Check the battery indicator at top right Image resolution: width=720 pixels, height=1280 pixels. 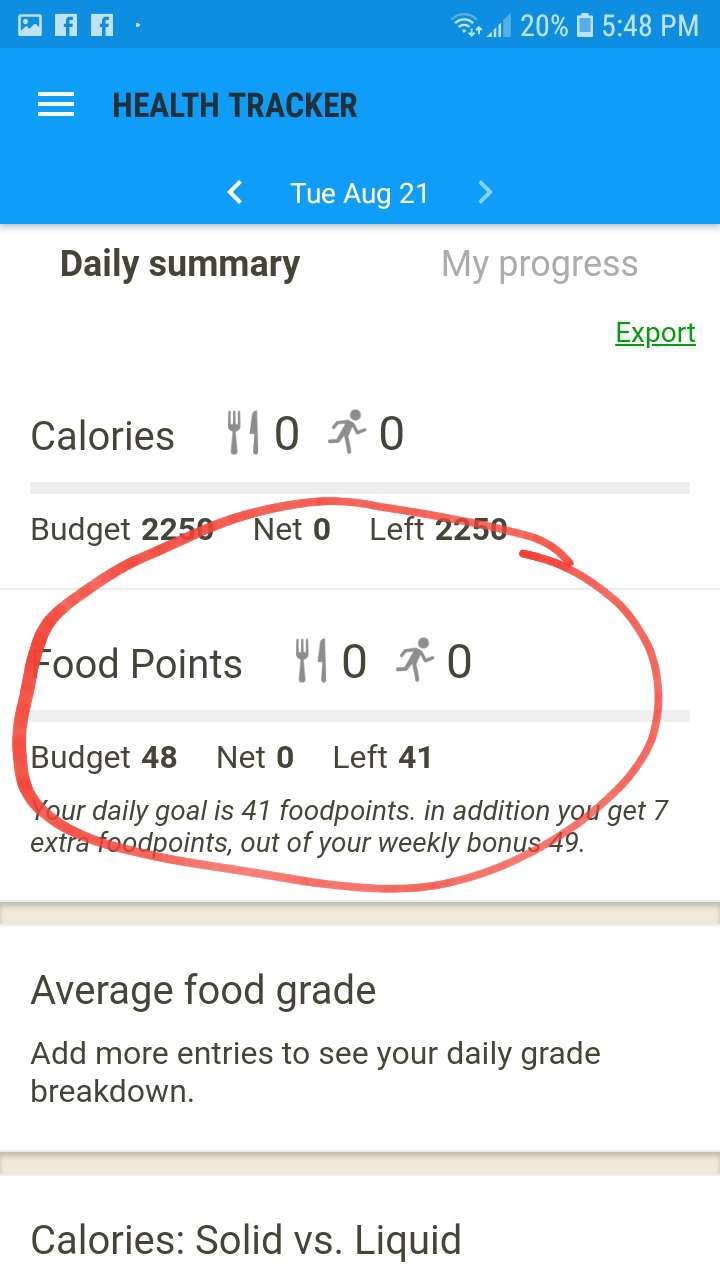click(x=586, y=25)
